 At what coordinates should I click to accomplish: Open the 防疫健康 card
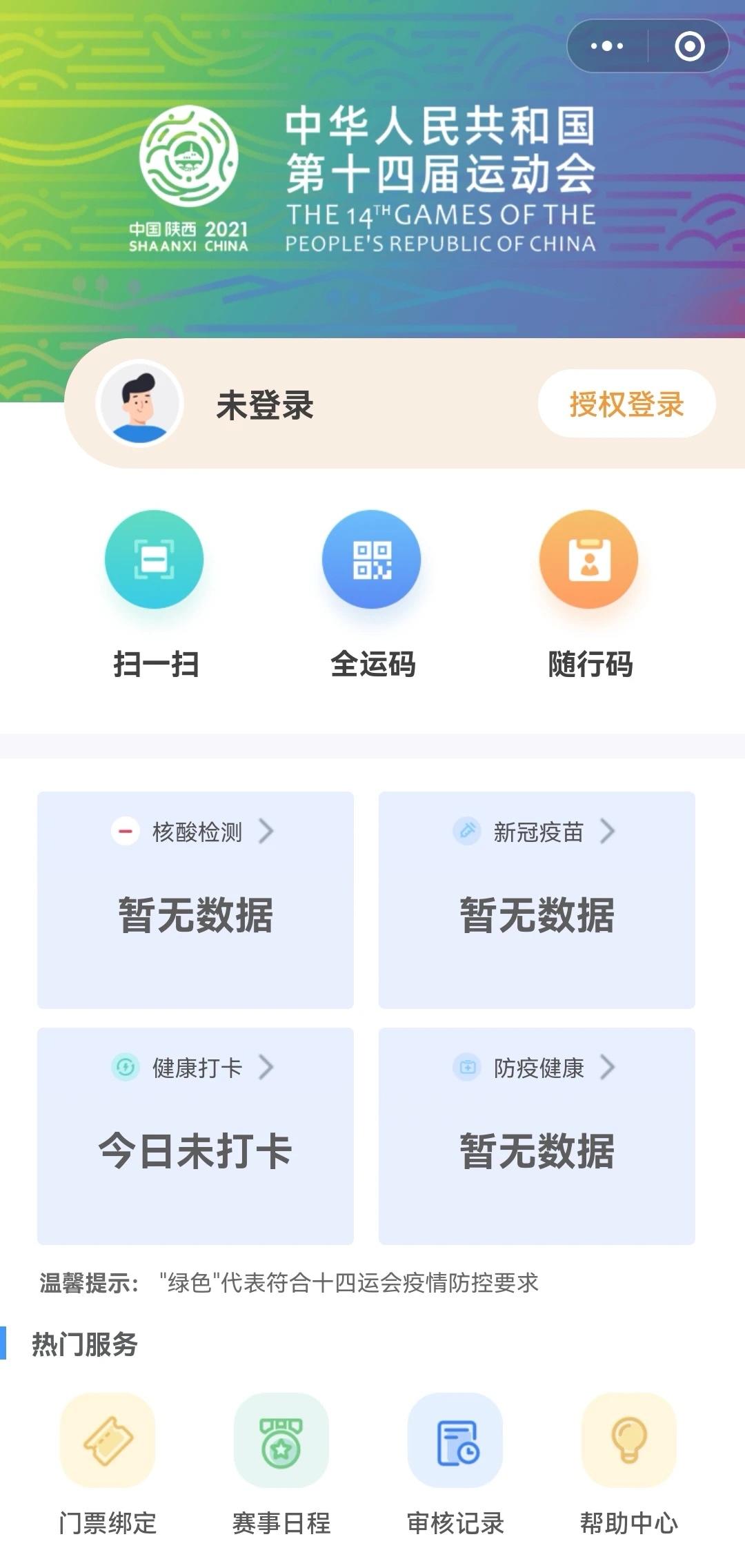pos(537,1135)
